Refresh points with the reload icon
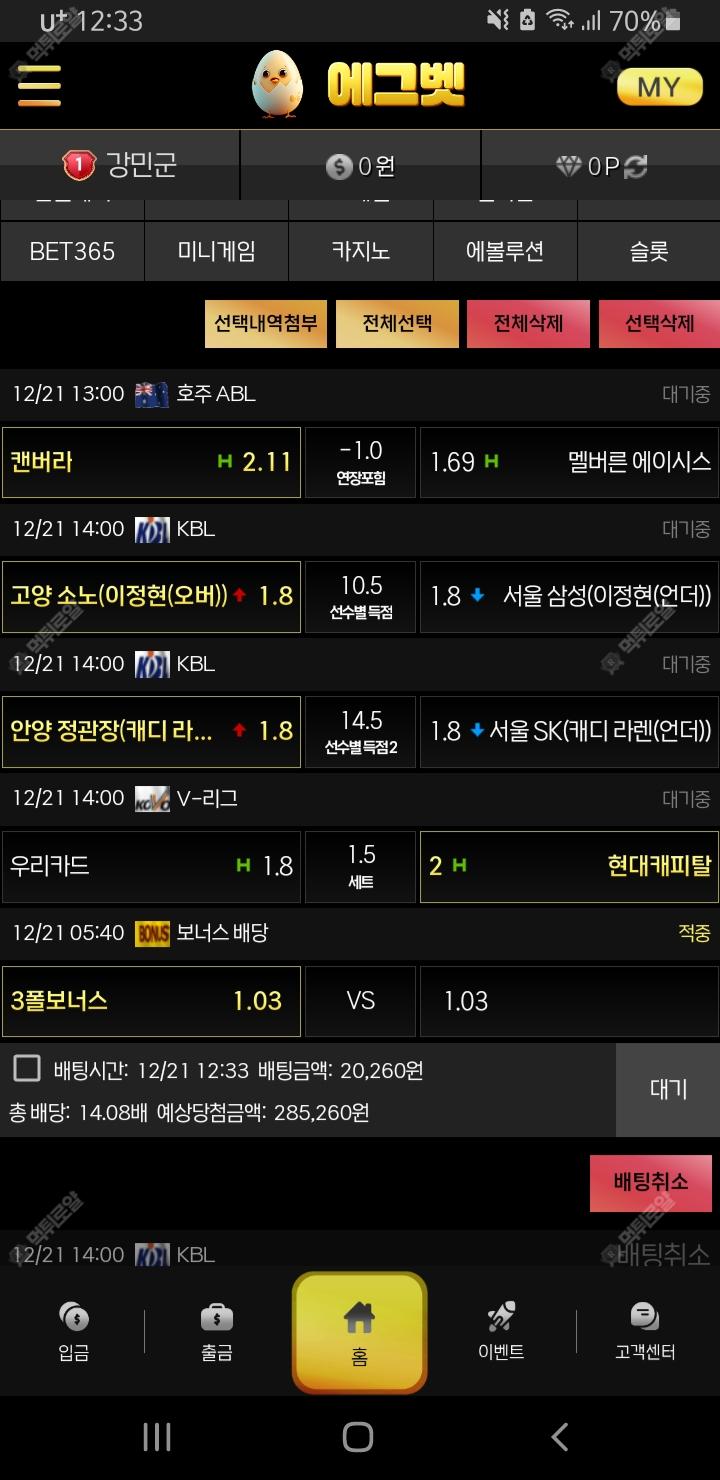 click(636, 167)
